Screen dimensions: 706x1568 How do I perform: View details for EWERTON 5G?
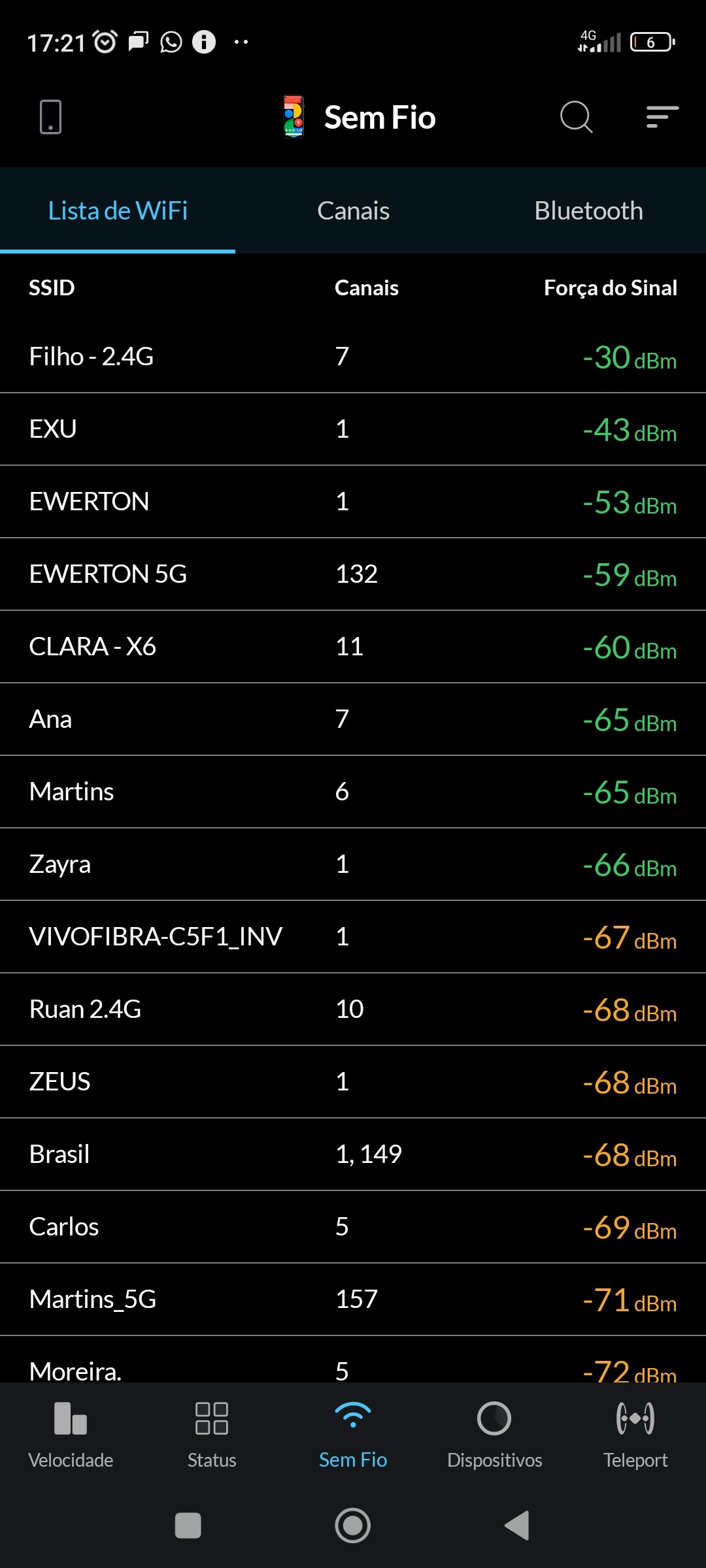[x=353, y=574]
